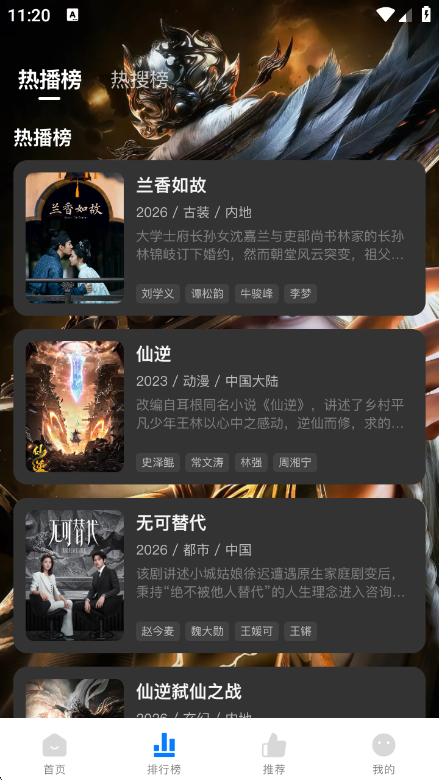The image size is (439, 780).
Task: Select the 魏大勋 actor chip
Action: (207, 631)
